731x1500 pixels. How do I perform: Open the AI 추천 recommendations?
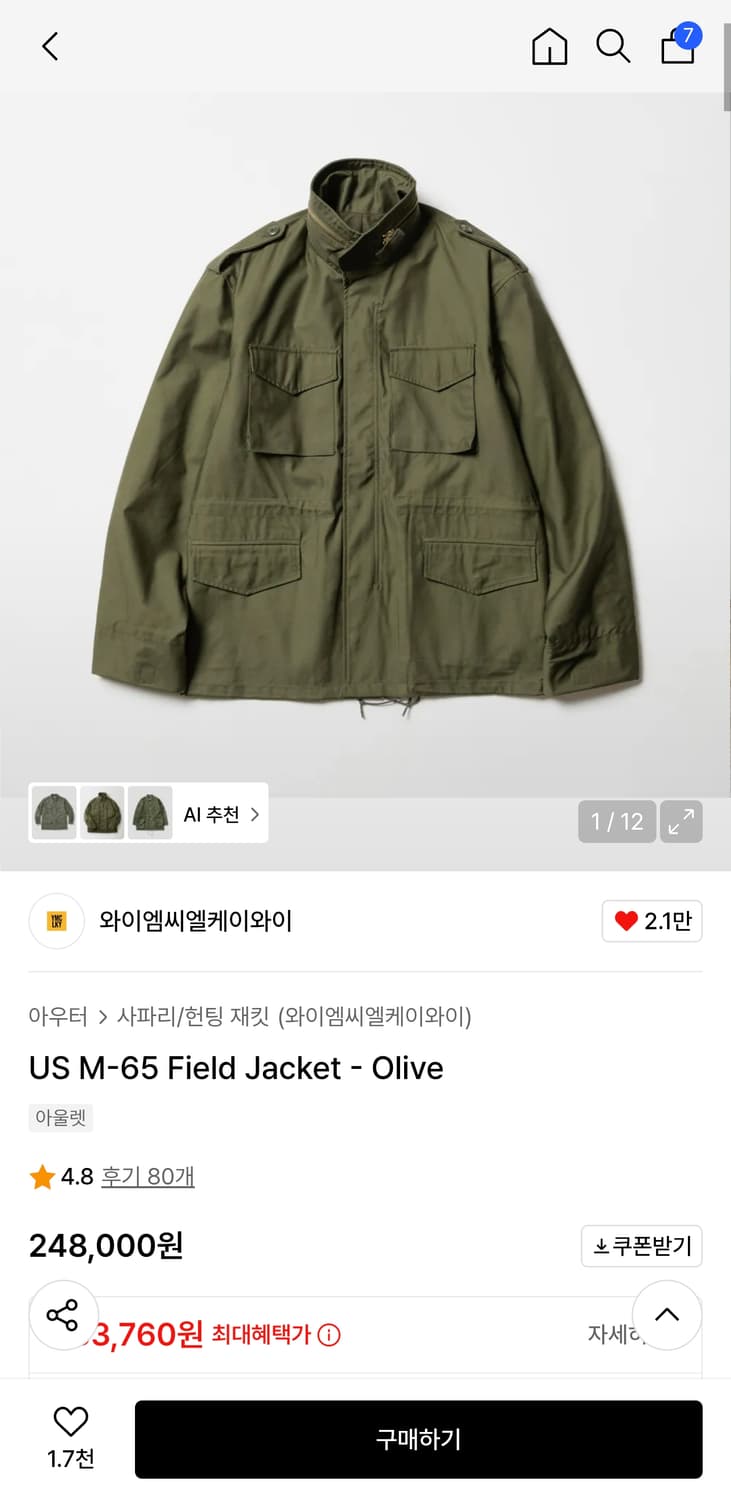pos(213,814)
